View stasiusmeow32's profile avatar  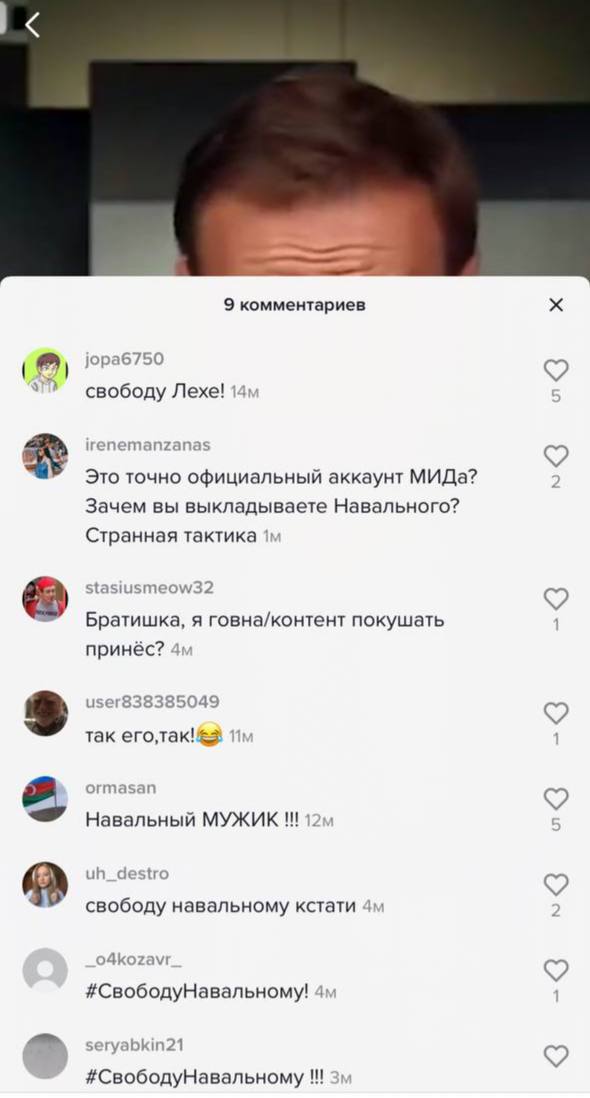click(x=45, y=599)
